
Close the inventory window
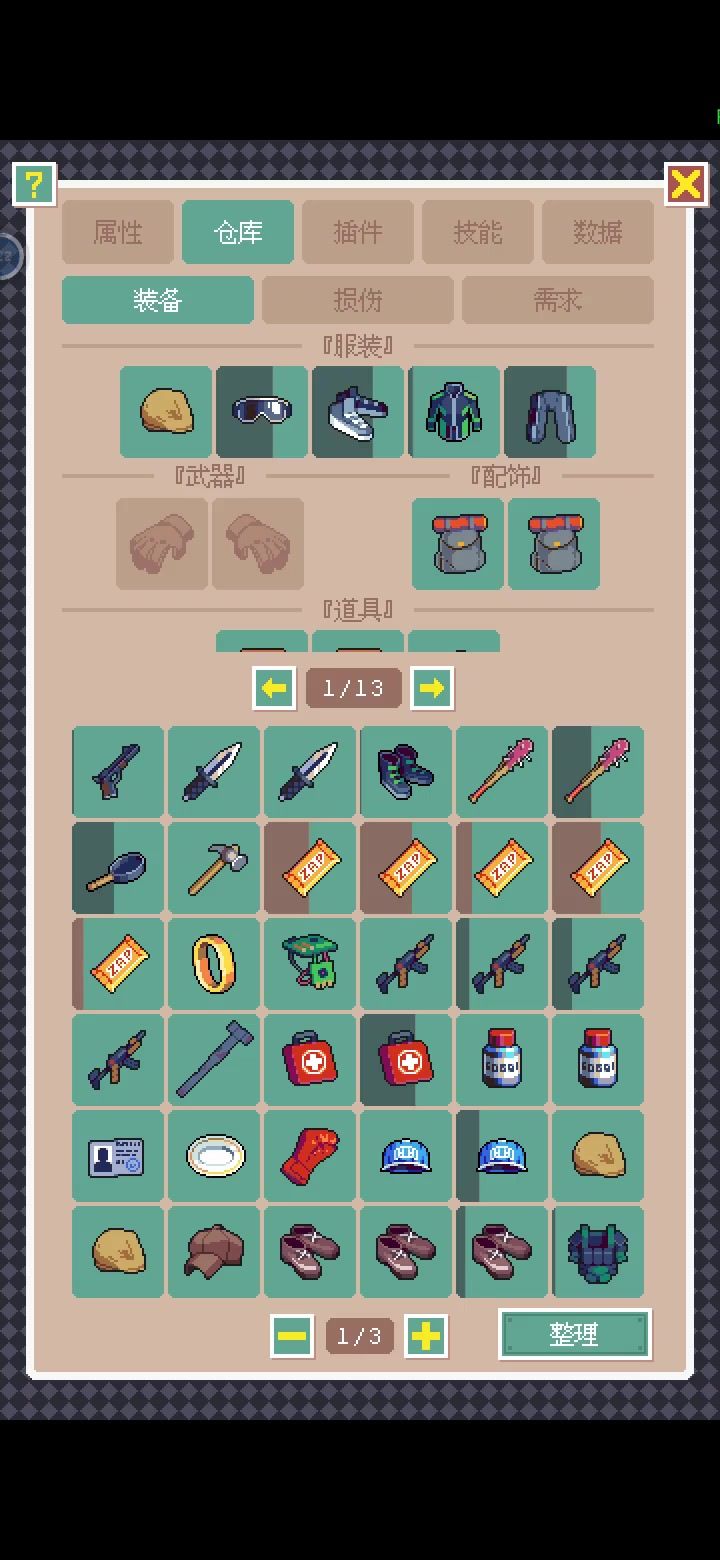point(686,184)
